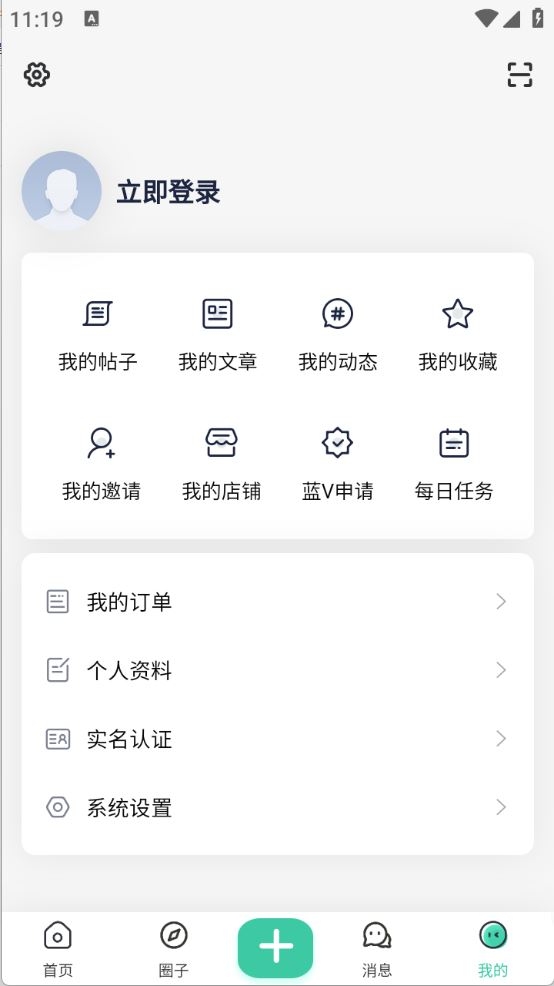Switch to the 首页 tab
Viewport: 554px width, 986px height.
pyautogui.click(x=58, y=949)
